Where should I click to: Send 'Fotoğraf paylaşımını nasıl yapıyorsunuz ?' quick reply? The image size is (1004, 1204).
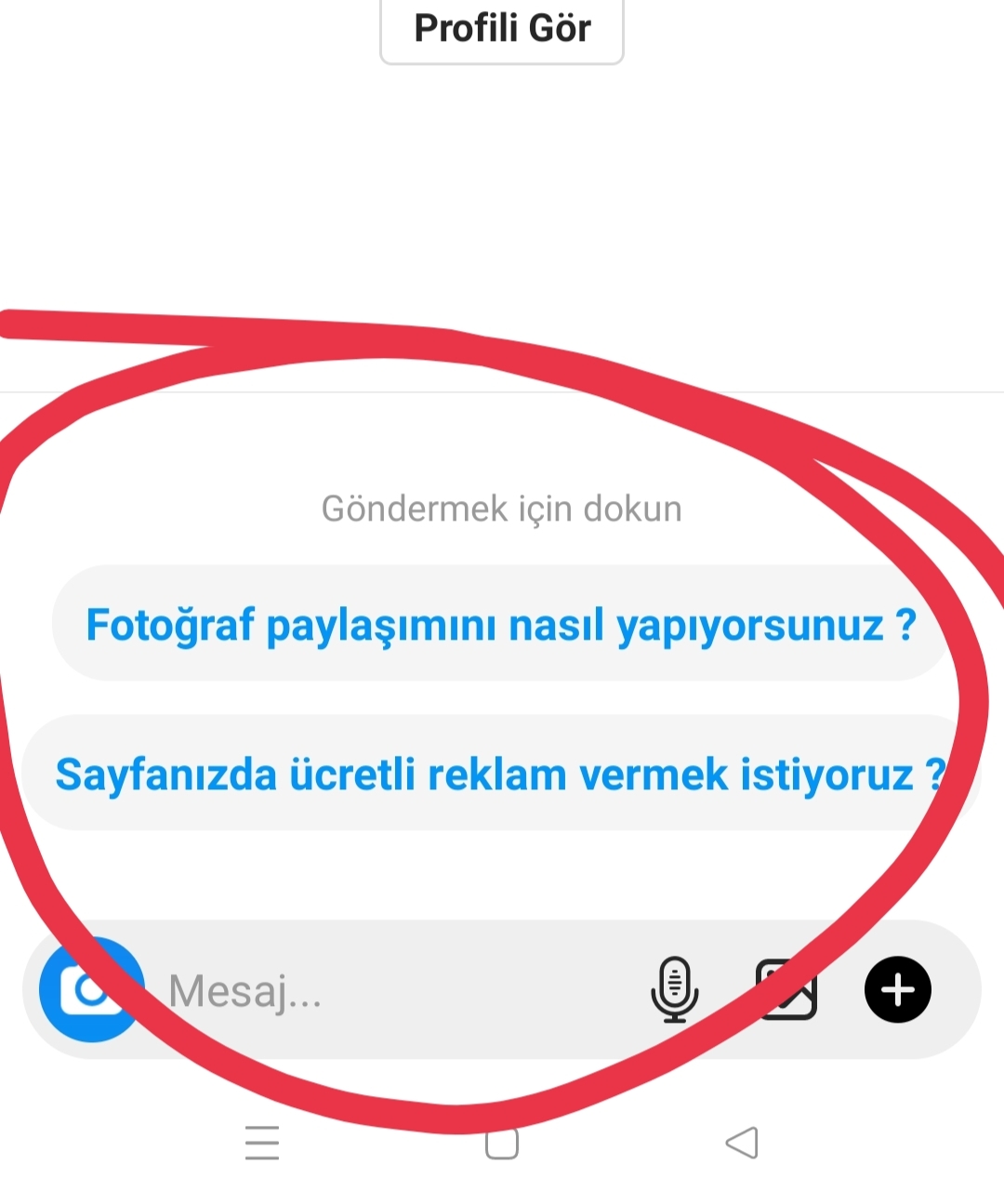[x=501, y=624]
